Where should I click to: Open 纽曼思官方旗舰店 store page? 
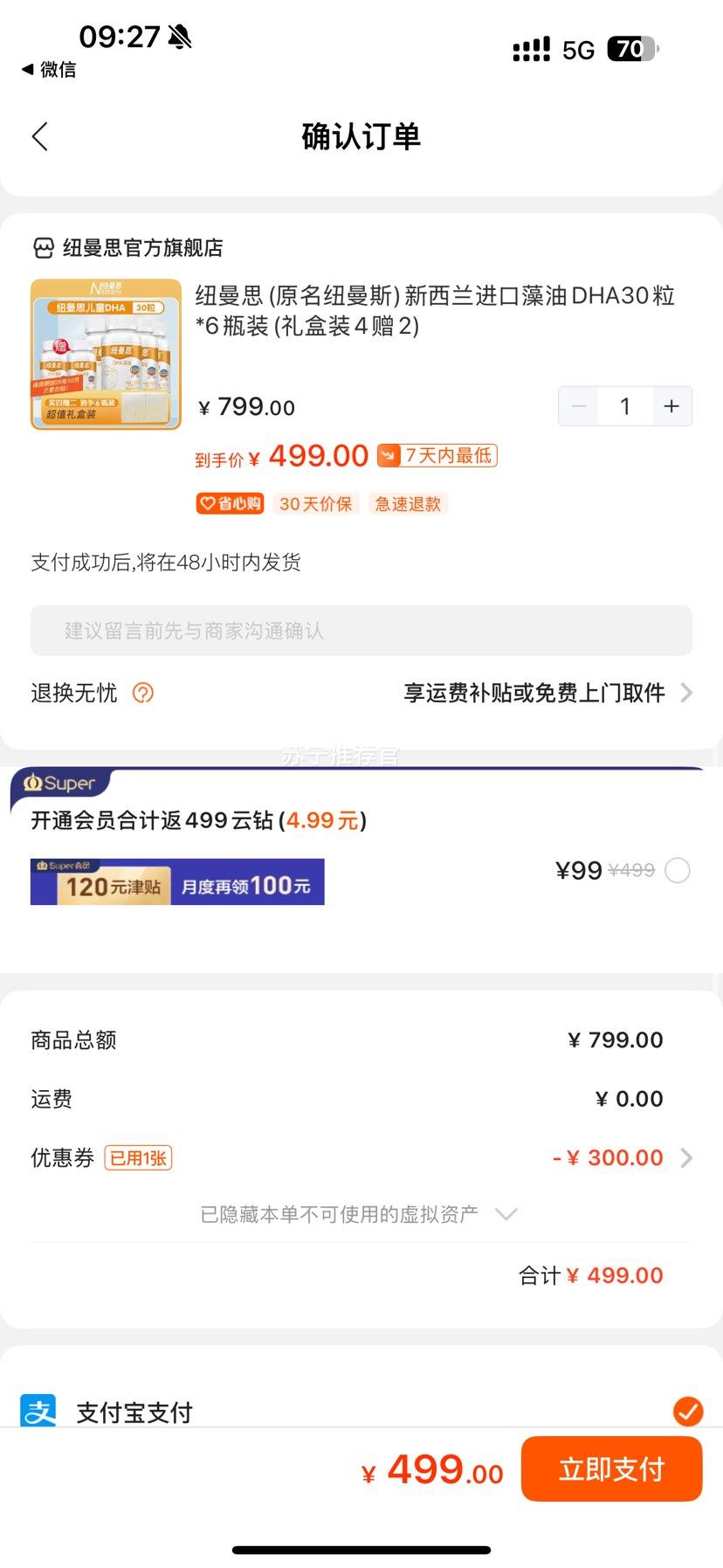(x=141, y=248)
